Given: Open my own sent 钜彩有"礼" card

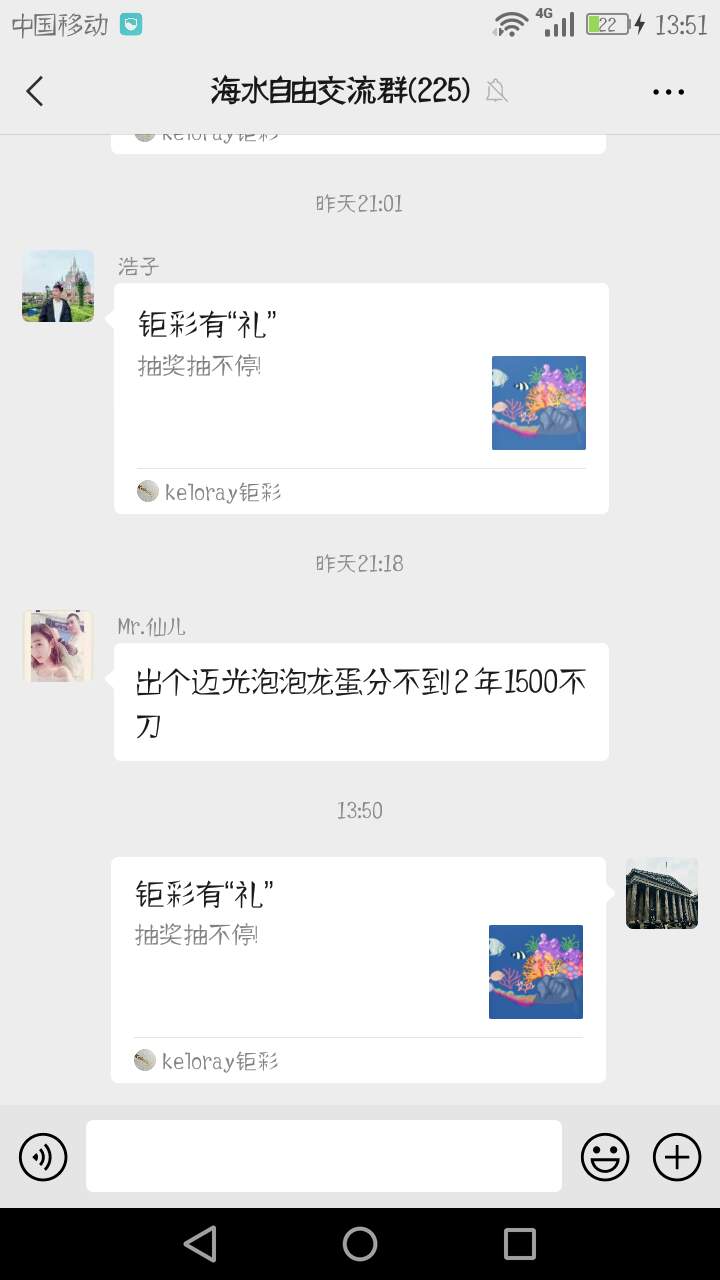Looking at the screenshot, I should [x=358, y=968].
